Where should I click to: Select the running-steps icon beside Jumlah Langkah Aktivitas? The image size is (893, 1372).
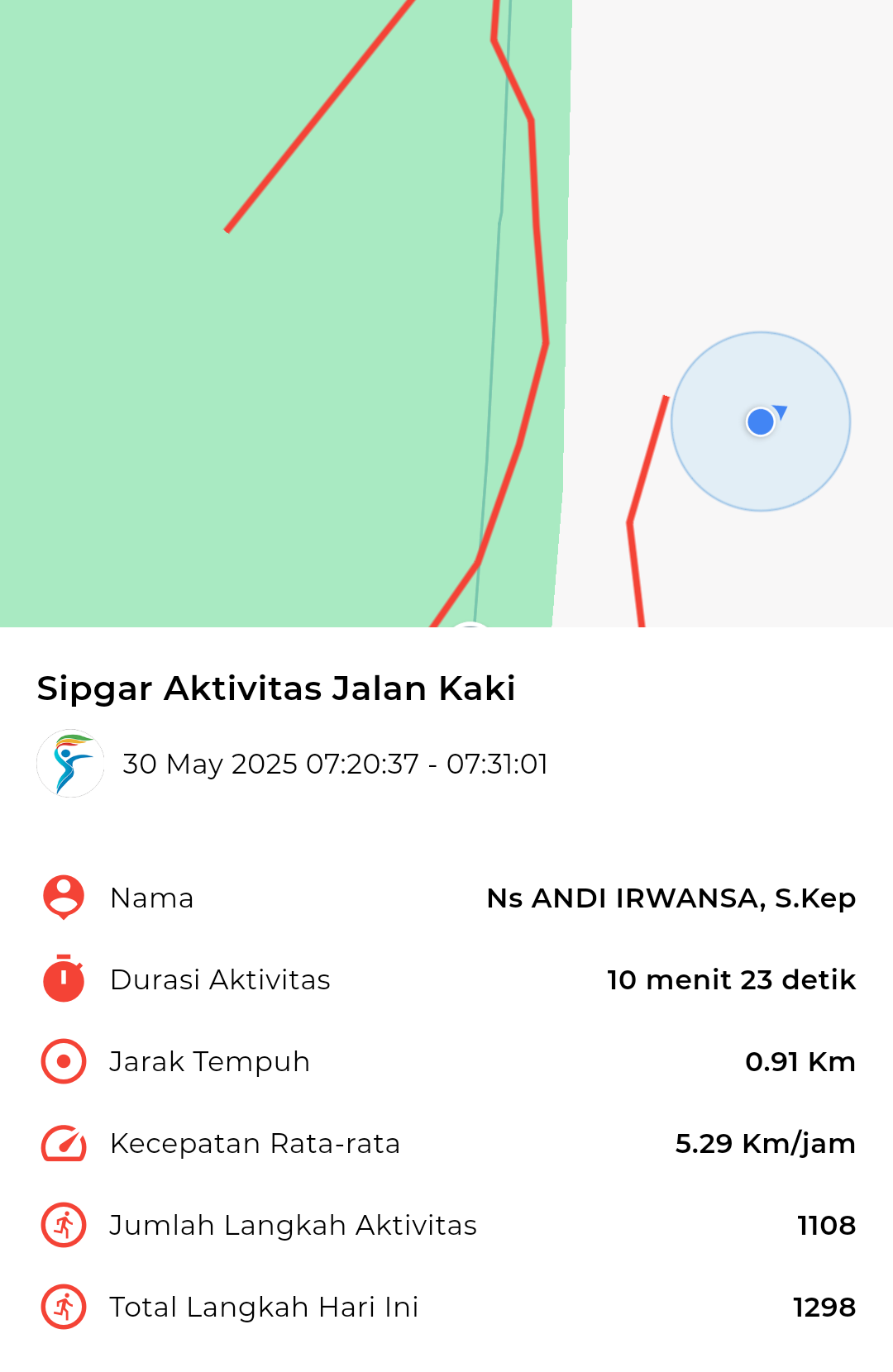(63, 1226)
